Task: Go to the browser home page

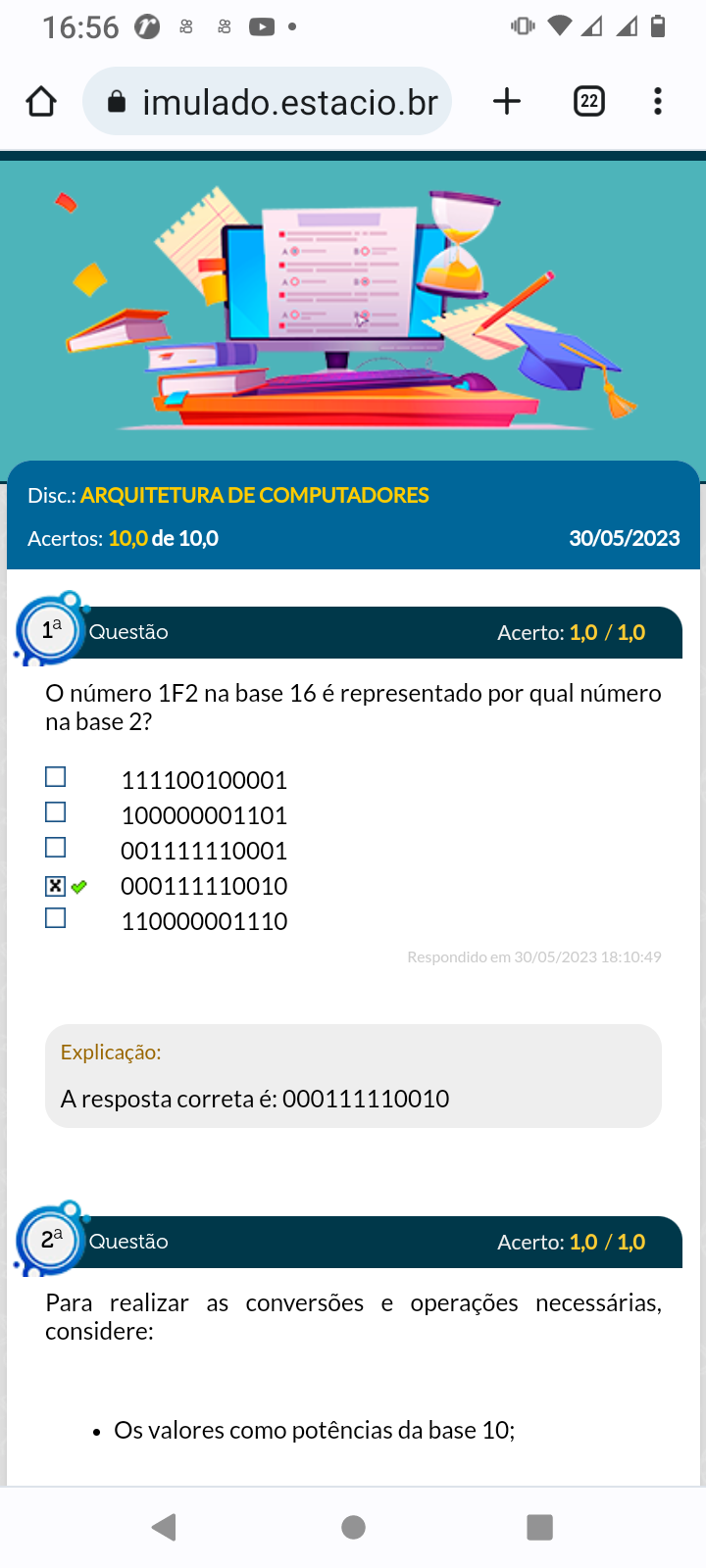Action: [41, 101]
